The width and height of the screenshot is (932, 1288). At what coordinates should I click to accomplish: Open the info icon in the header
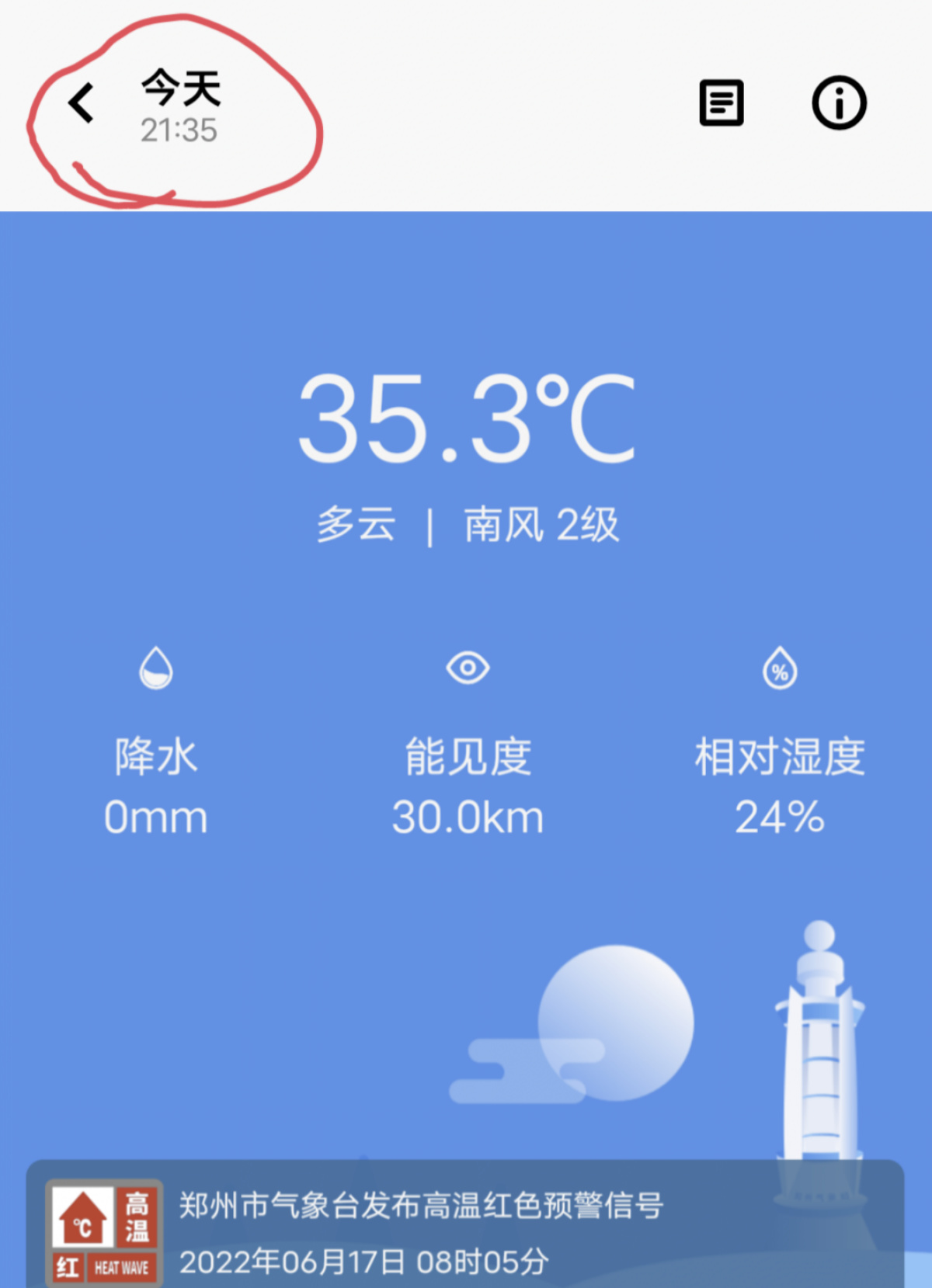[x=839, y=102]
